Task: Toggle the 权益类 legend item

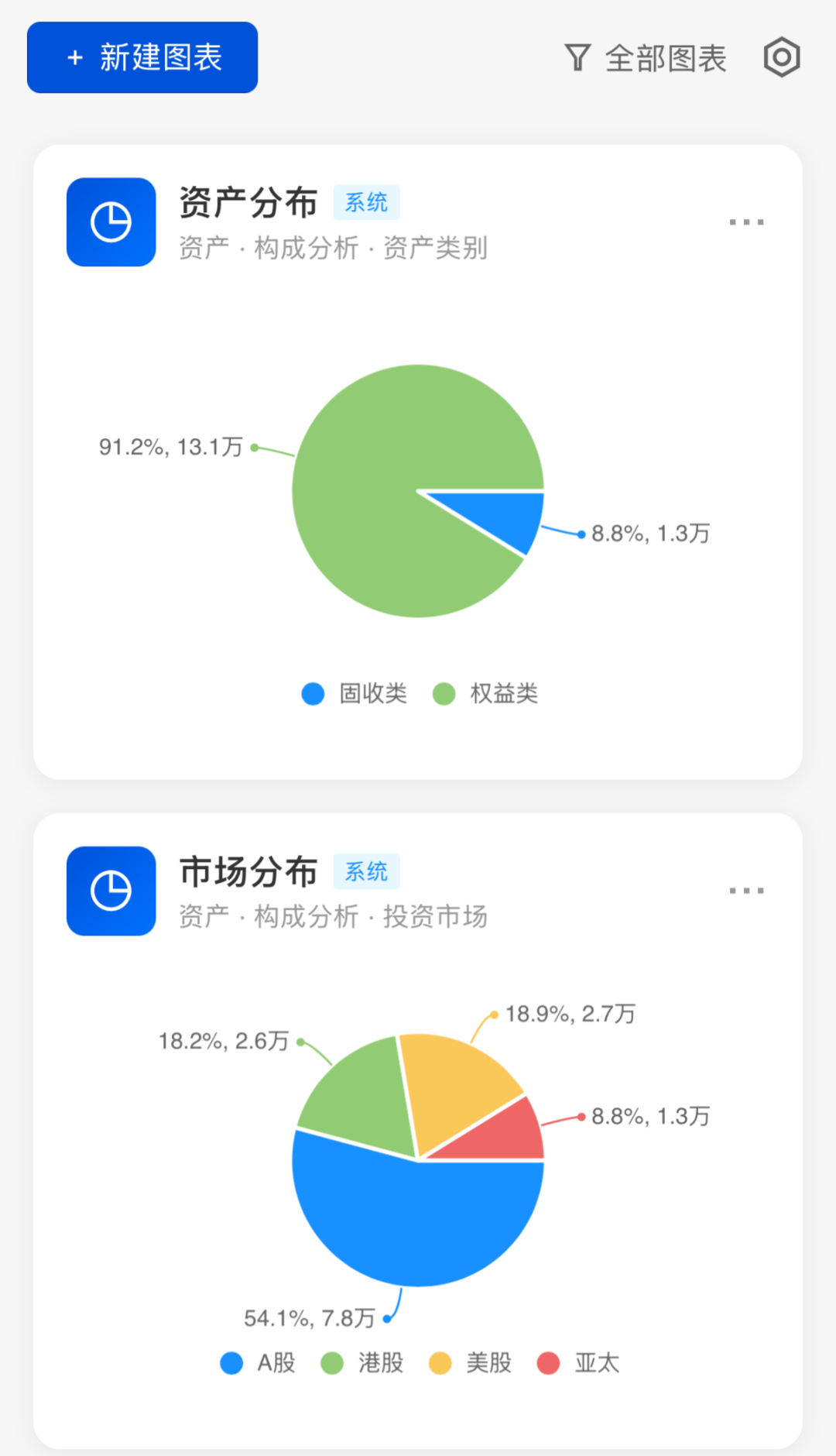Action: (486, 693)
